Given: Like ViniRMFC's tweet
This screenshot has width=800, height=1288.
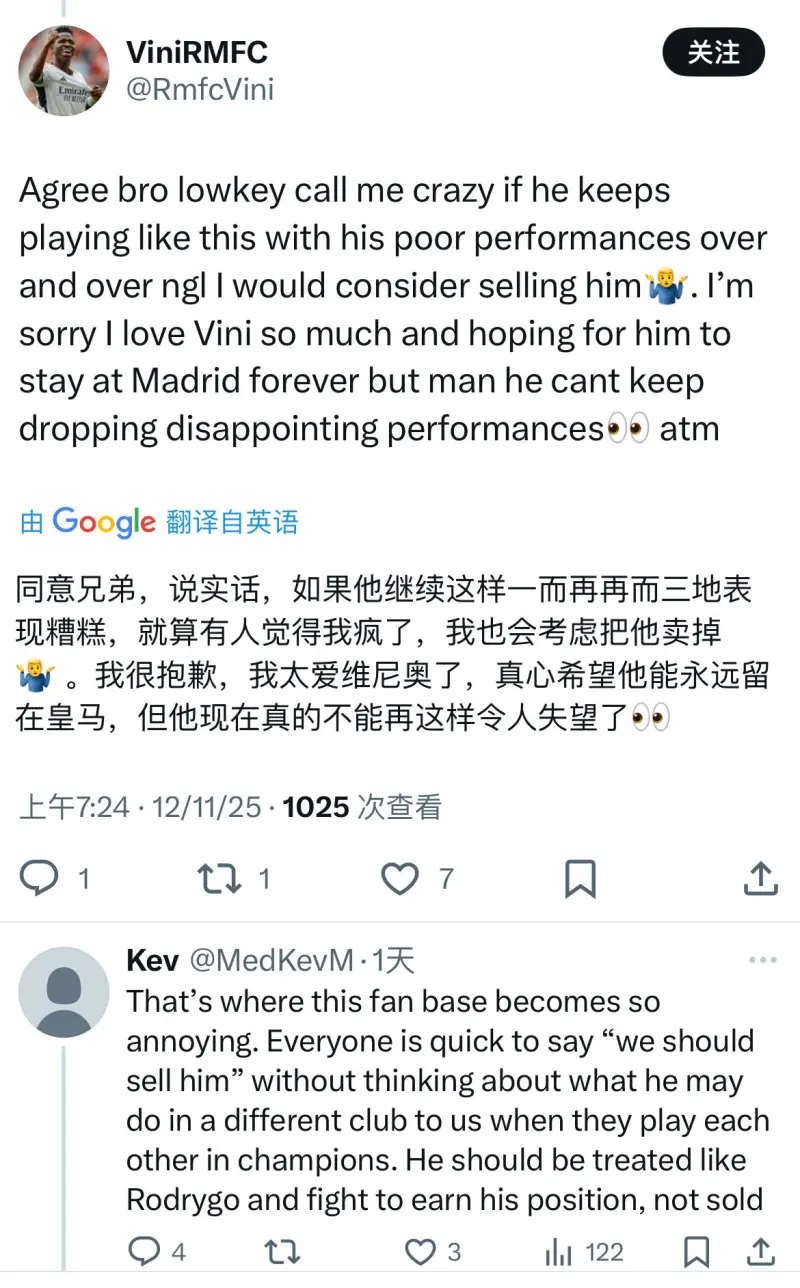Looking at the screenshot, I should click(x=401, y=879).
